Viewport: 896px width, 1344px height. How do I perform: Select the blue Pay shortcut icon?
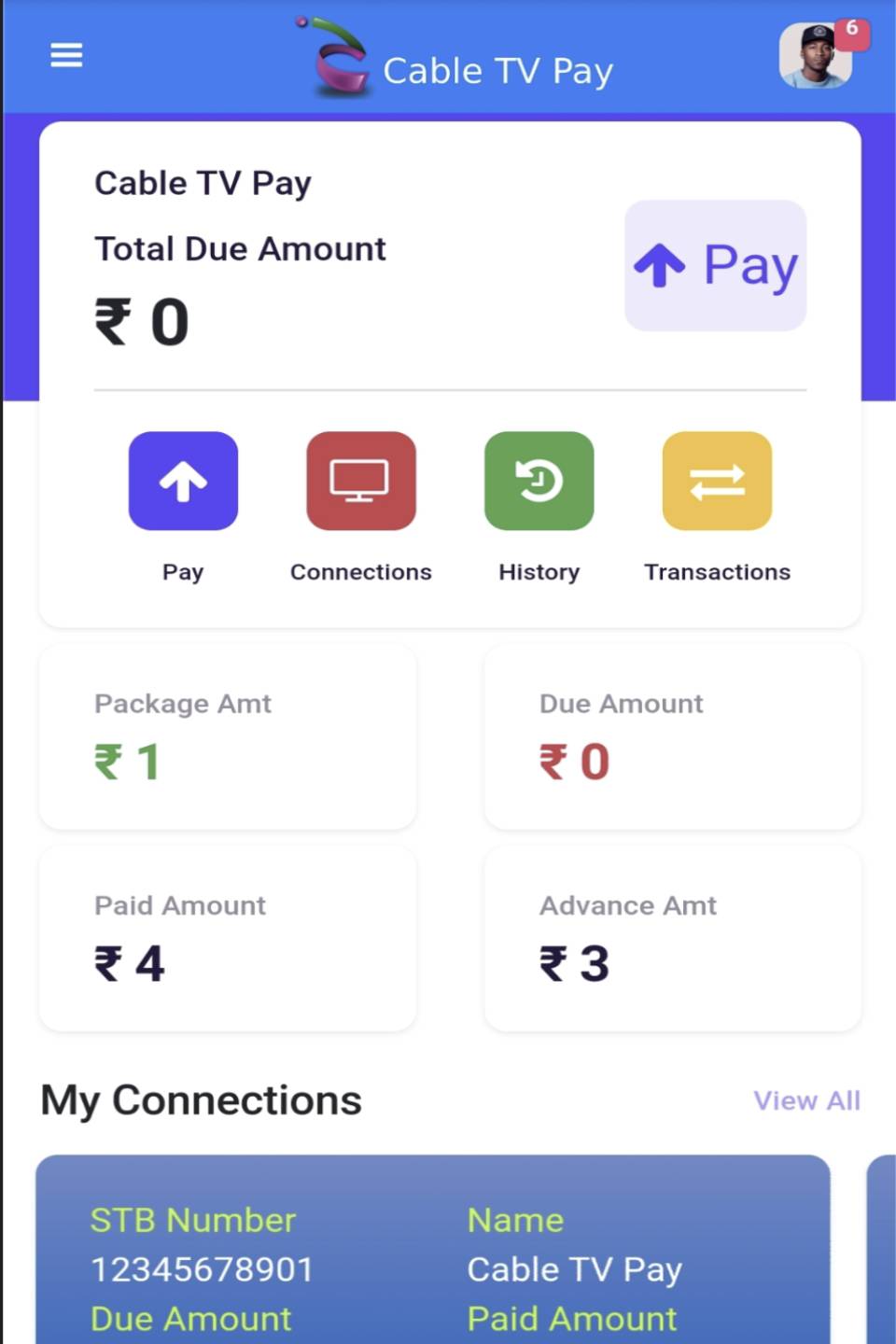click(x=183, y=481)
